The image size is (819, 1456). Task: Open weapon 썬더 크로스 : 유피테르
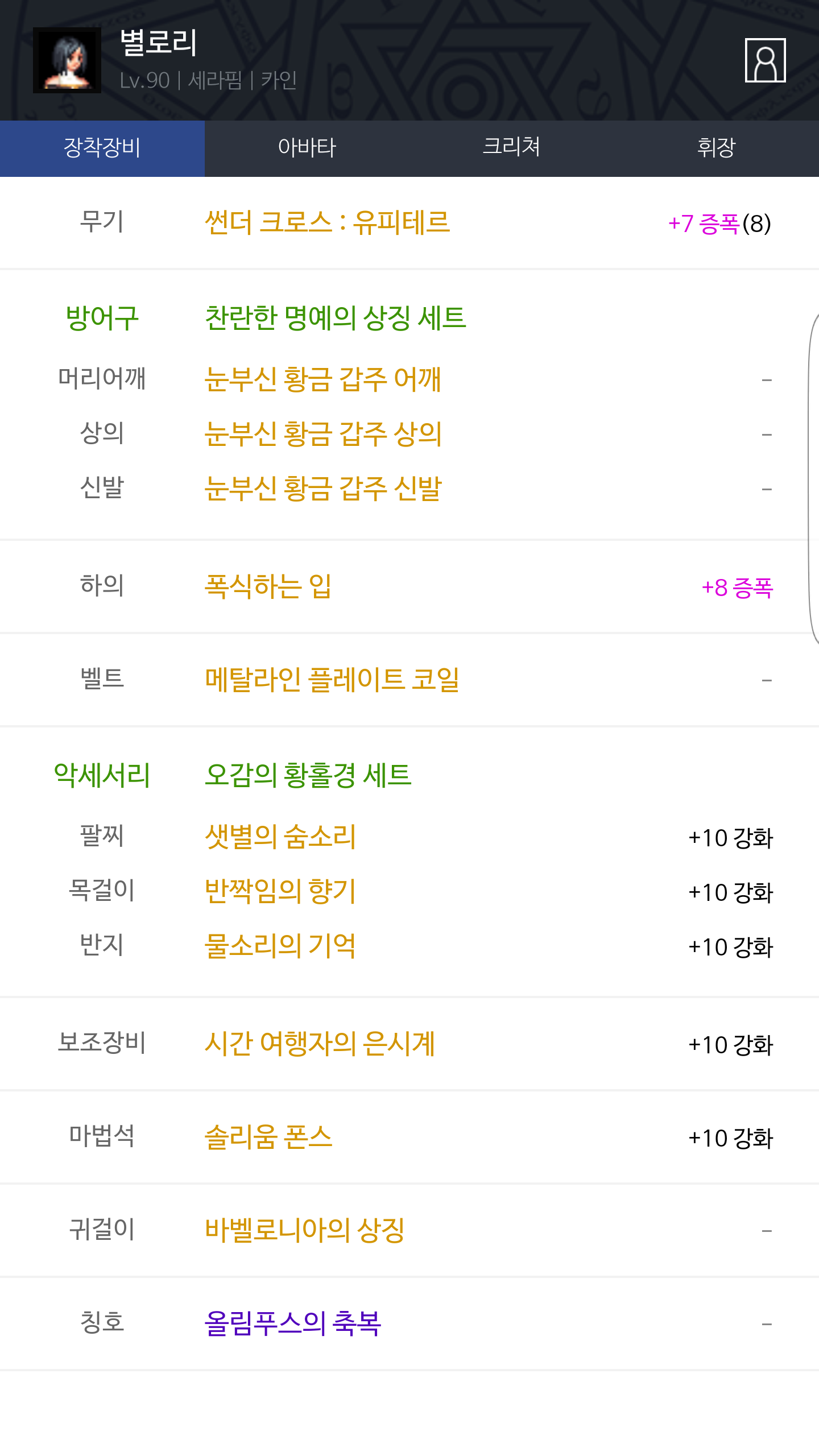328,222
